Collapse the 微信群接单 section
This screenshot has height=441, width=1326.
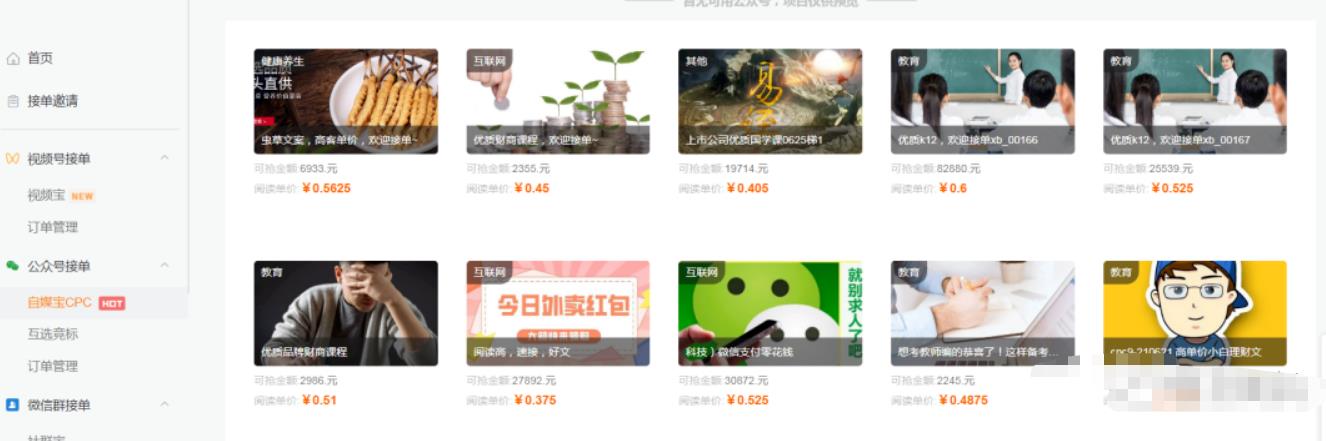[164, 405]
